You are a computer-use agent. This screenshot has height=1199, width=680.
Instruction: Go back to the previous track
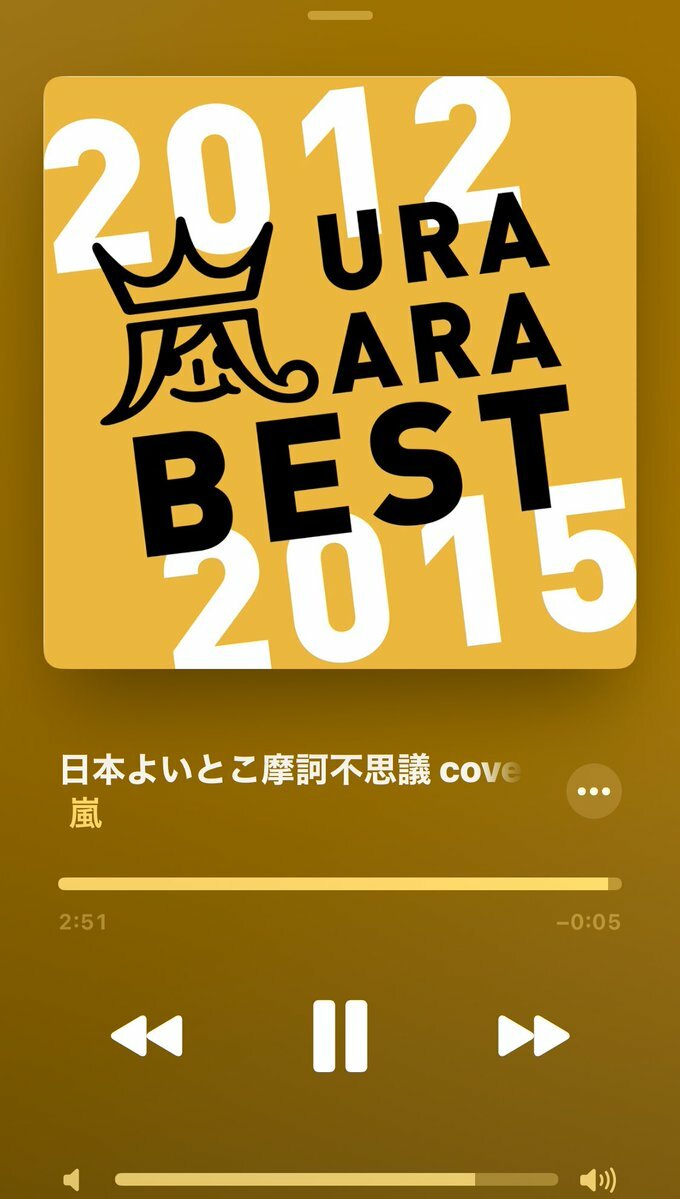(x=146, y=1036)
